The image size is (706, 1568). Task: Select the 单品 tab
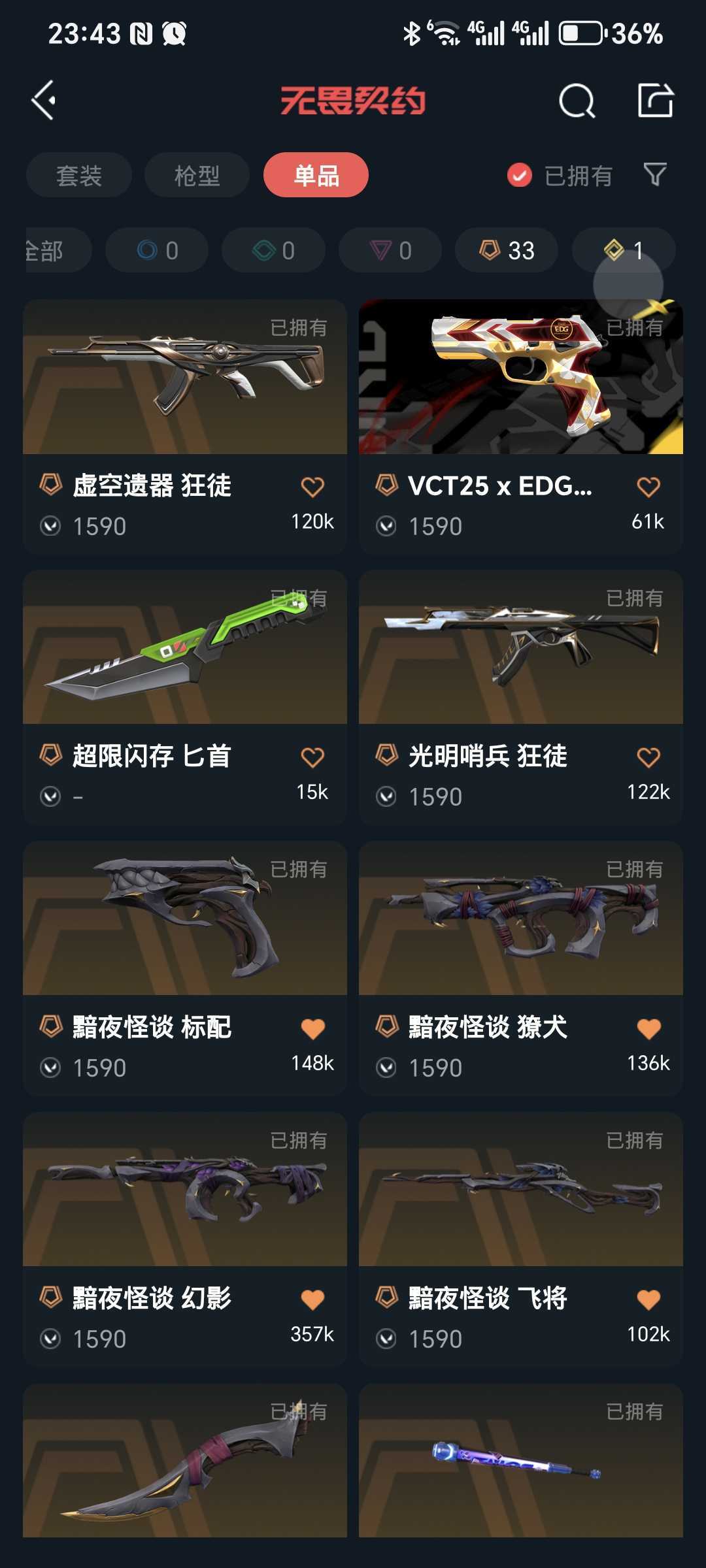[x=316, y=175]
